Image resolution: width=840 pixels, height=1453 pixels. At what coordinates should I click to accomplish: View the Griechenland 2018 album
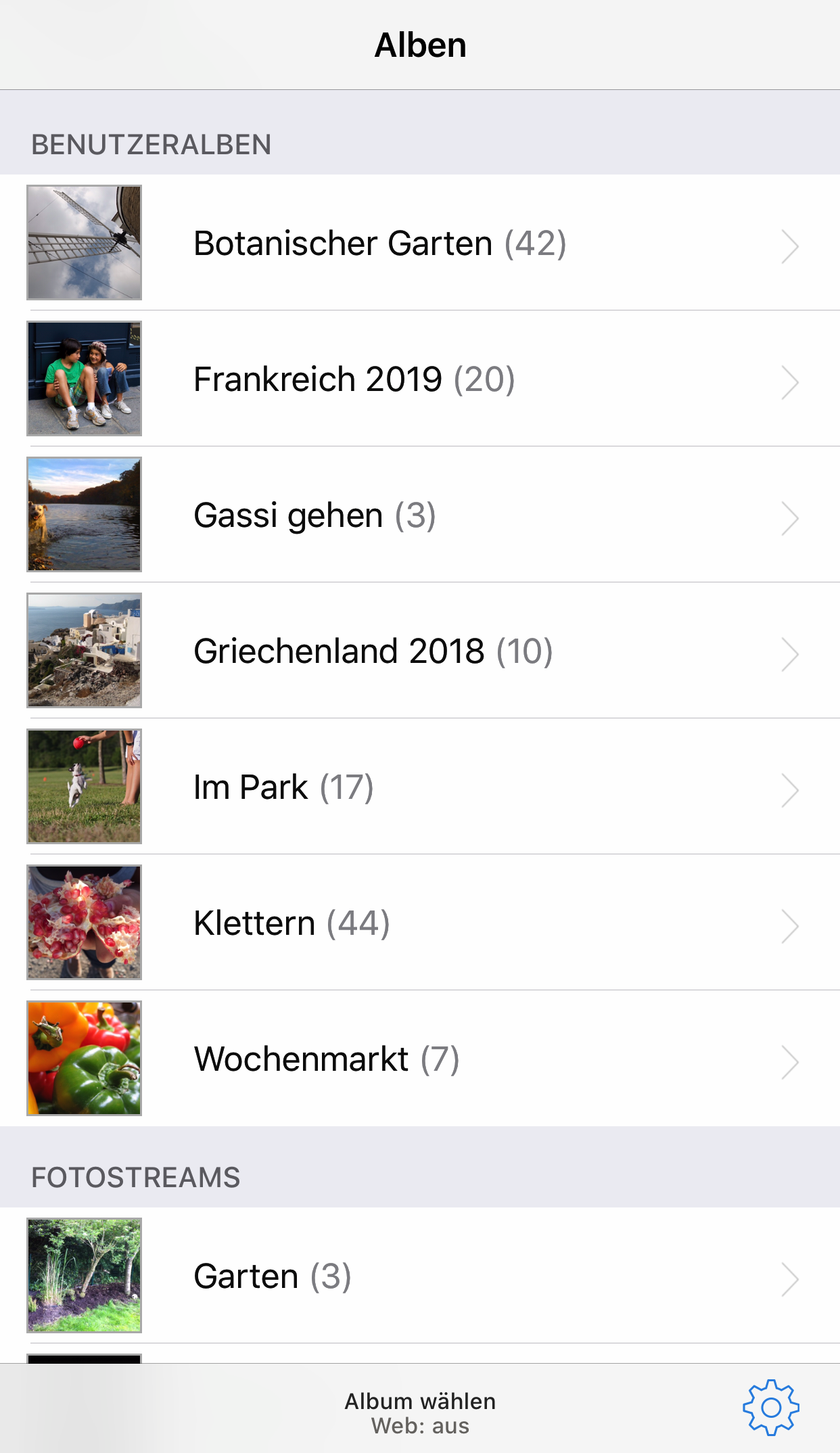point(419,651)
